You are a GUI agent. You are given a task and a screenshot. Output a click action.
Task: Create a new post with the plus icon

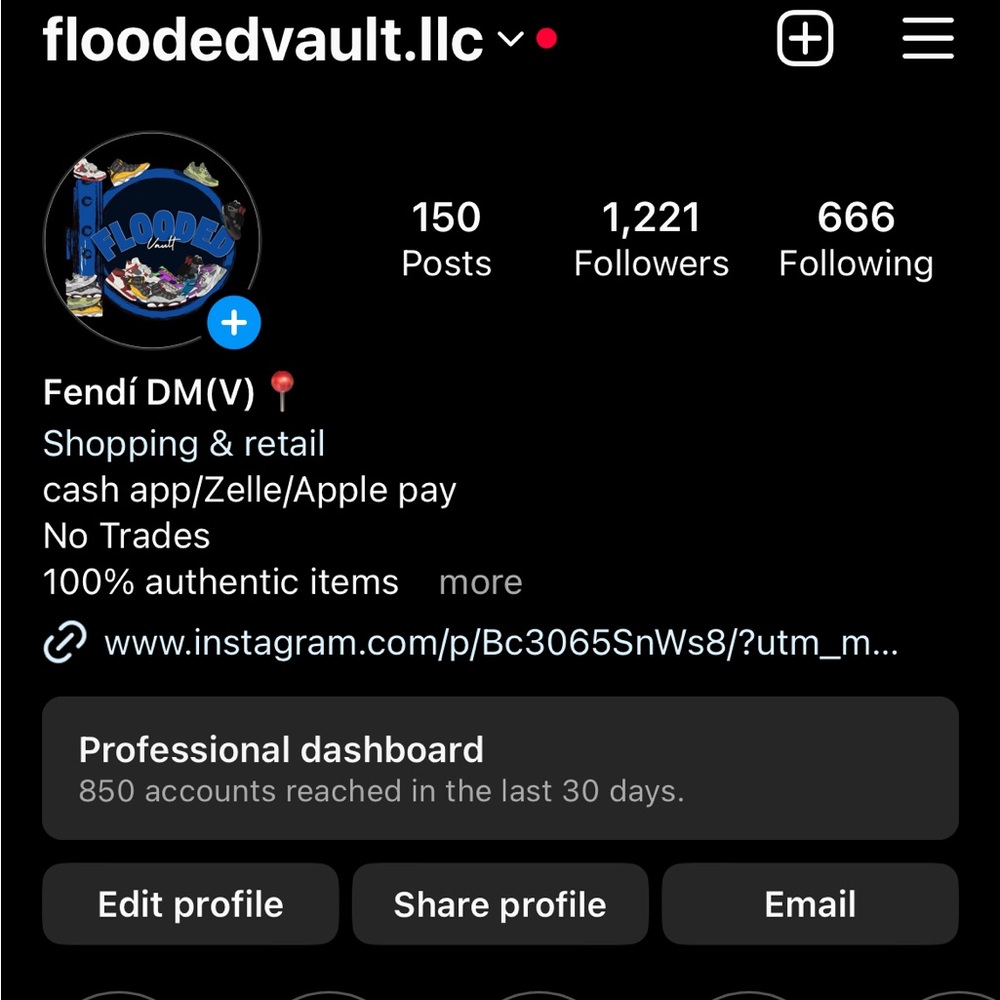pos(805,40)
